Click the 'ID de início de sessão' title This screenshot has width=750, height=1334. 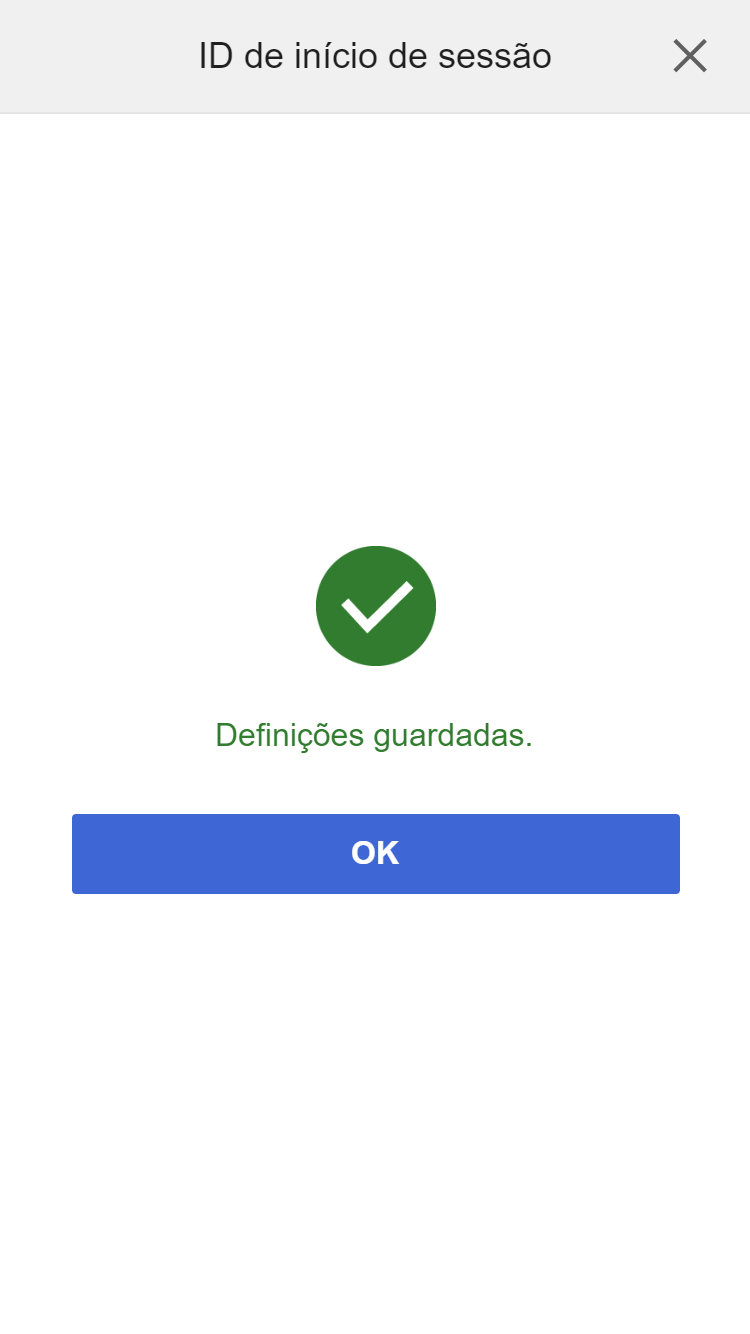tap(375, 56)
